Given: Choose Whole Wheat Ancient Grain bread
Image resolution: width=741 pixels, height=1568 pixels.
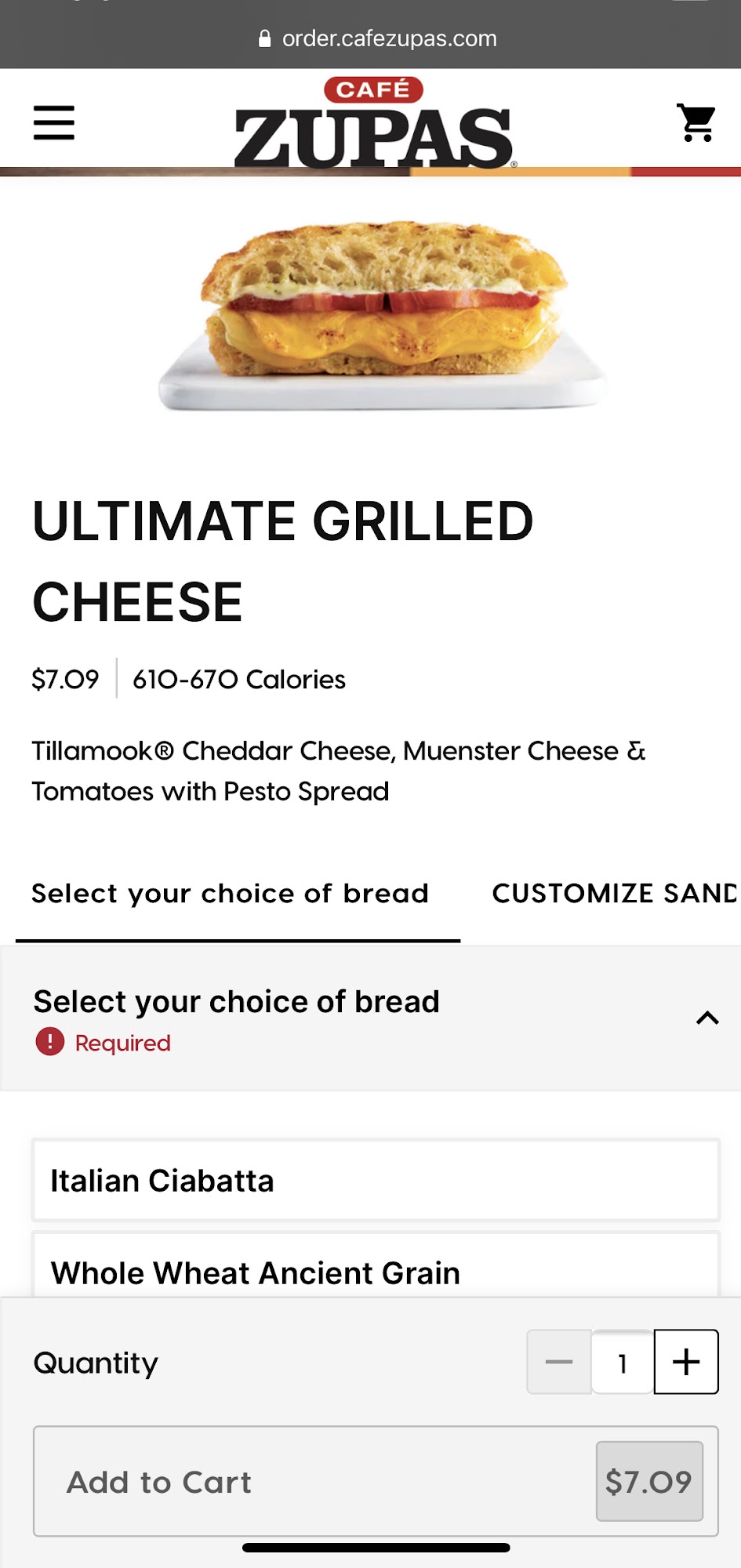Looking at the screenshot, I should pos(376,1270).
